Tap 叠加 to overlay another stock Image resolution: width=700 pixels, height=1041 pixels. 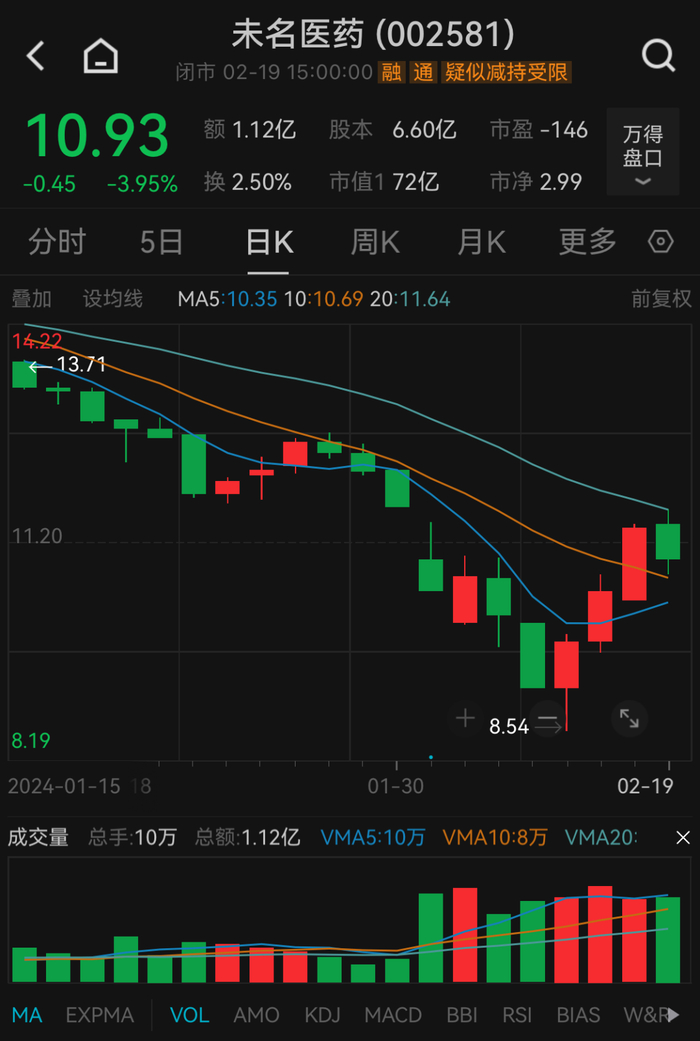(31, 299)
